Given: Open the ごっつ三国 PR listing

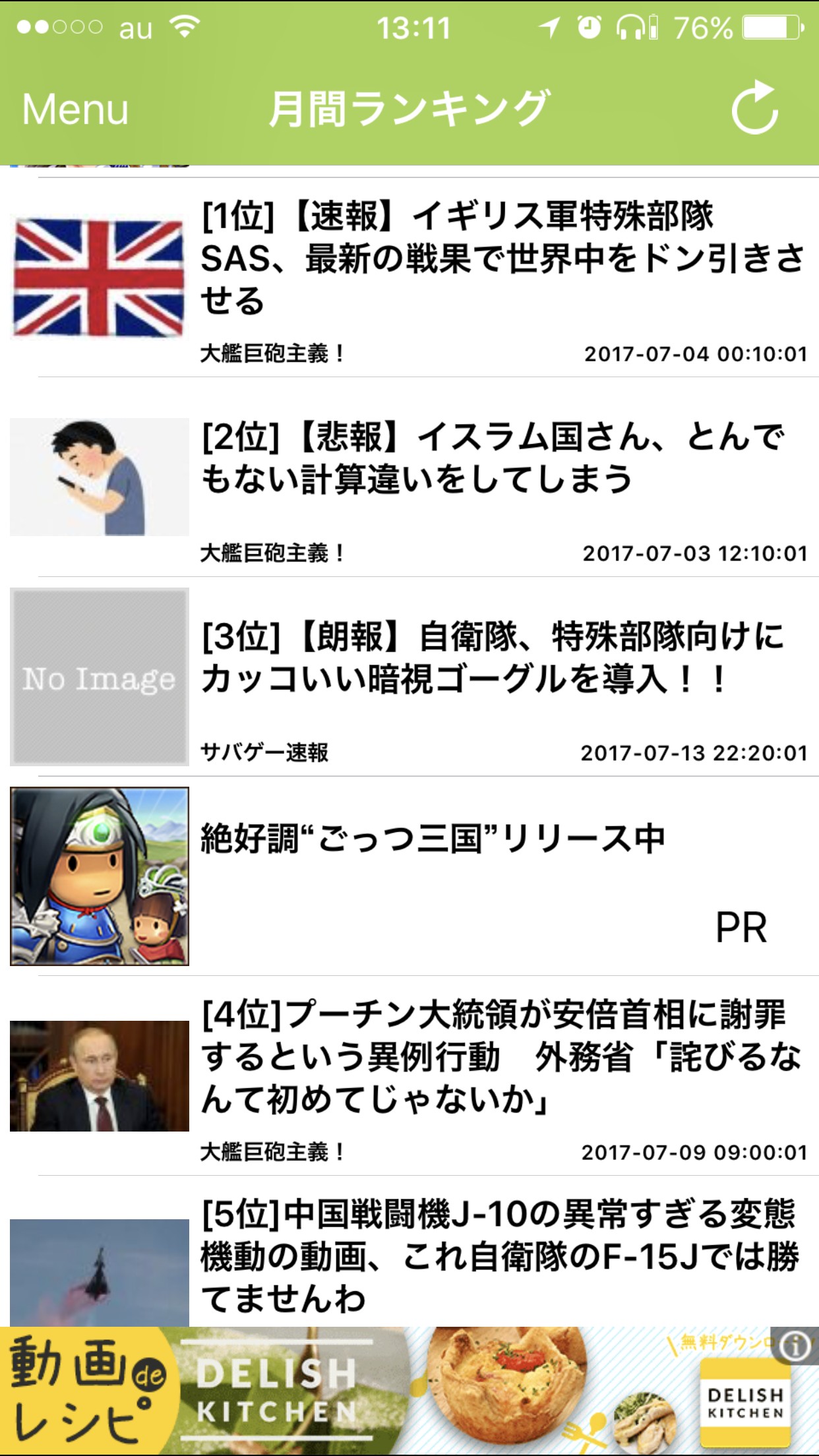Looking at the screenshot, I should [433, 839].
